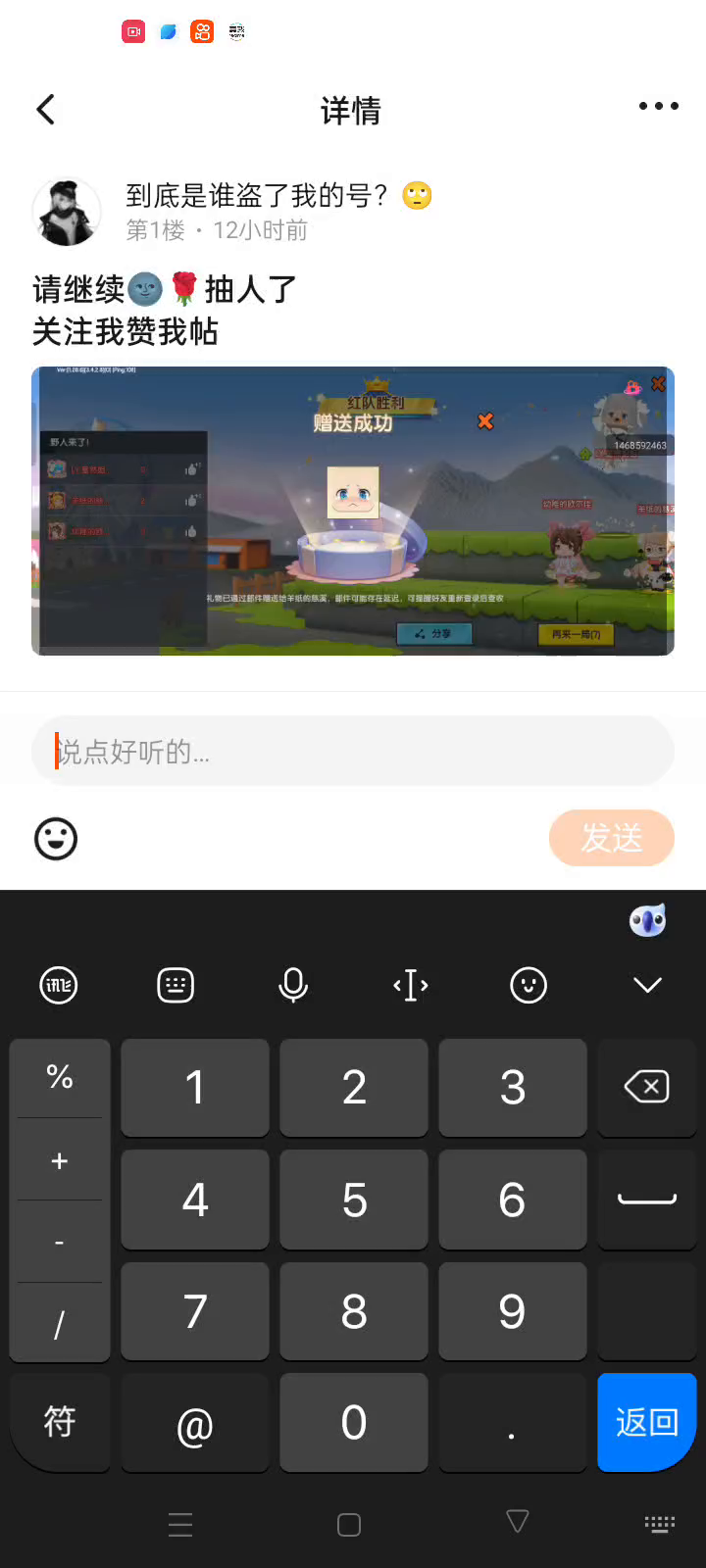Start voice input from the keyboard microphone

click(293, 985)
